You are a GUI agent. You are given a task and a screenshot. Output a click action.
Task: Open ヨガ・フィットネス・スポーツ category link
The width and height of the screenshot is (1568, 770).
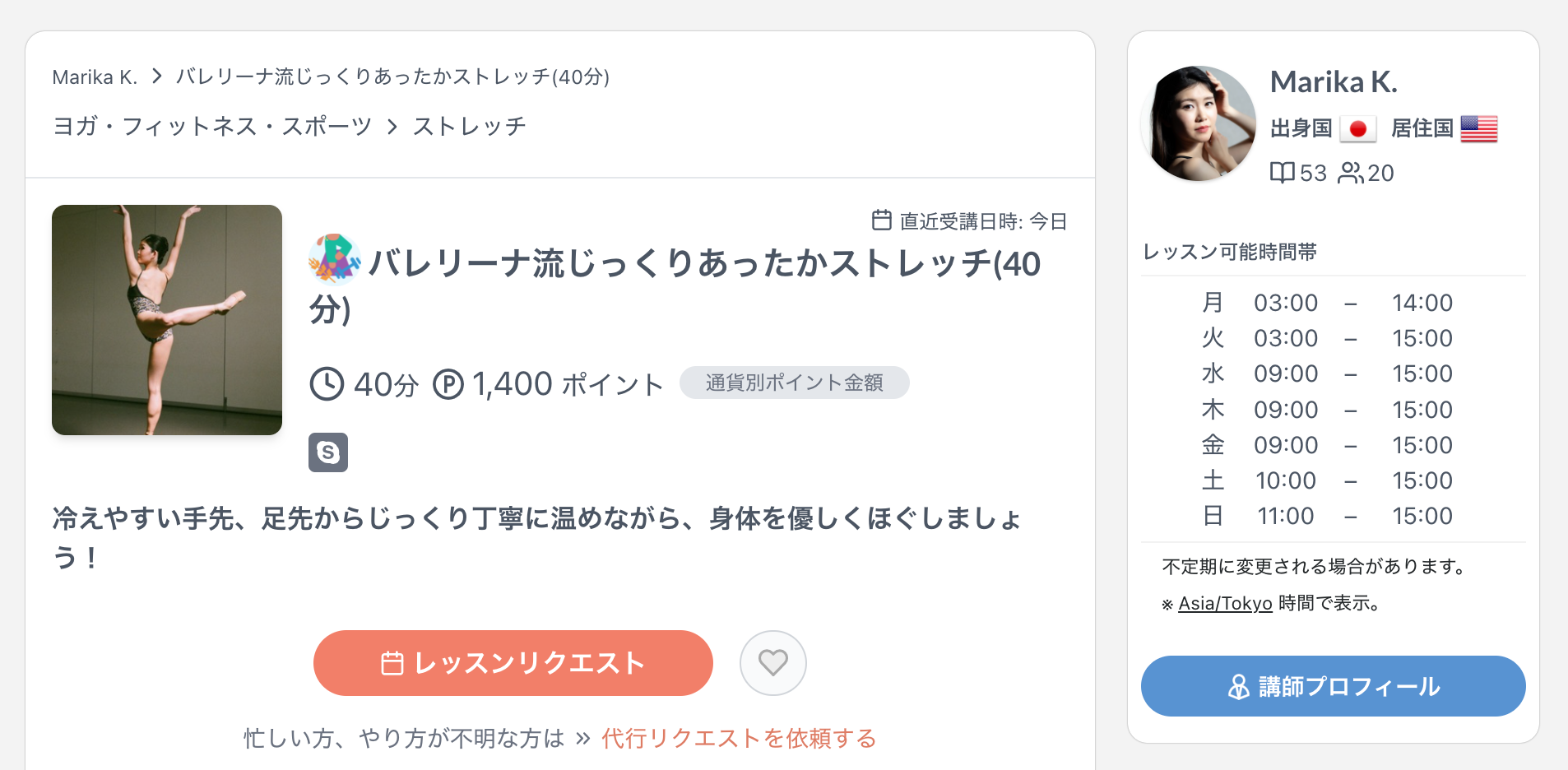tap(212, 127)
